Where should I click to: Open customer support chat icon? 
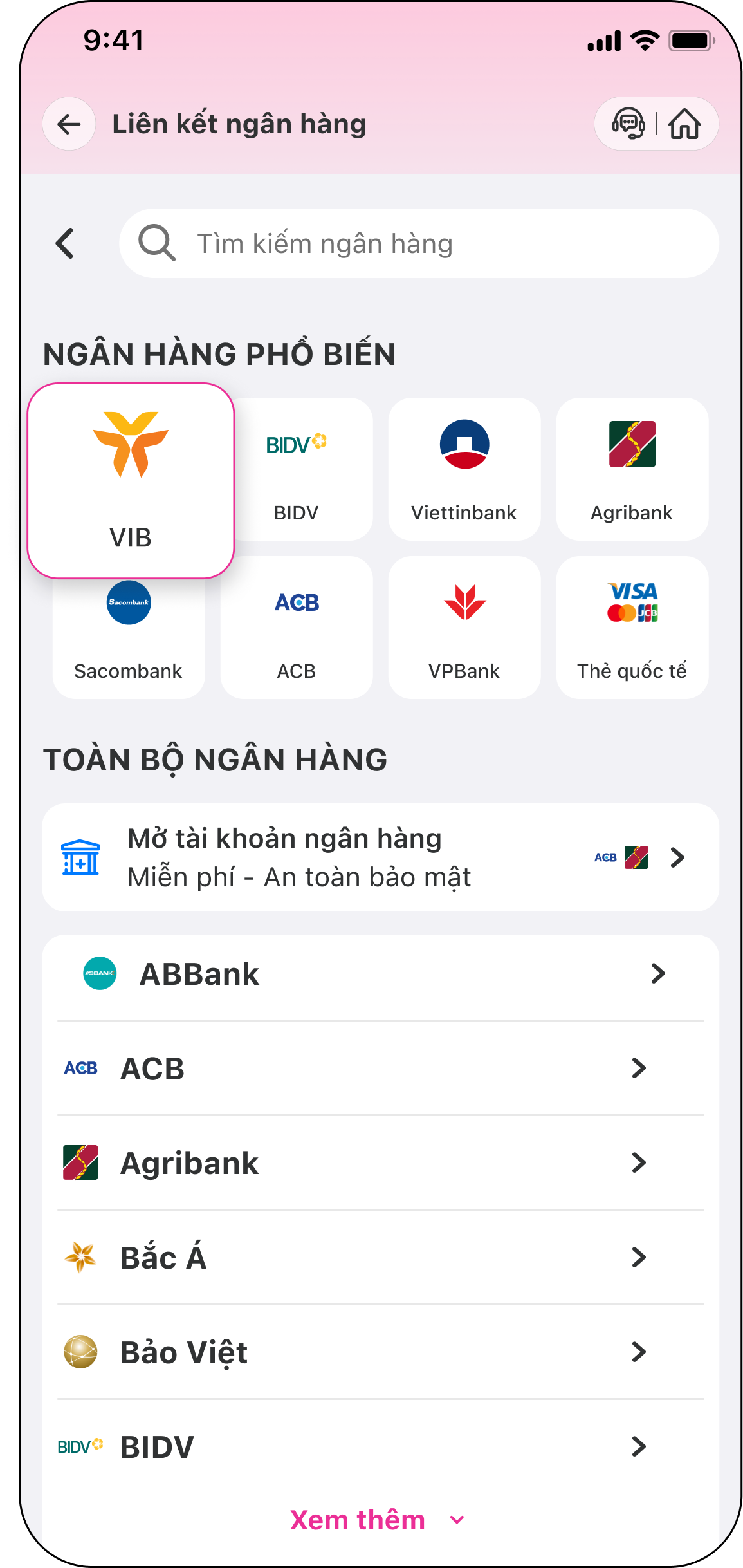click(x=628, y=124)
